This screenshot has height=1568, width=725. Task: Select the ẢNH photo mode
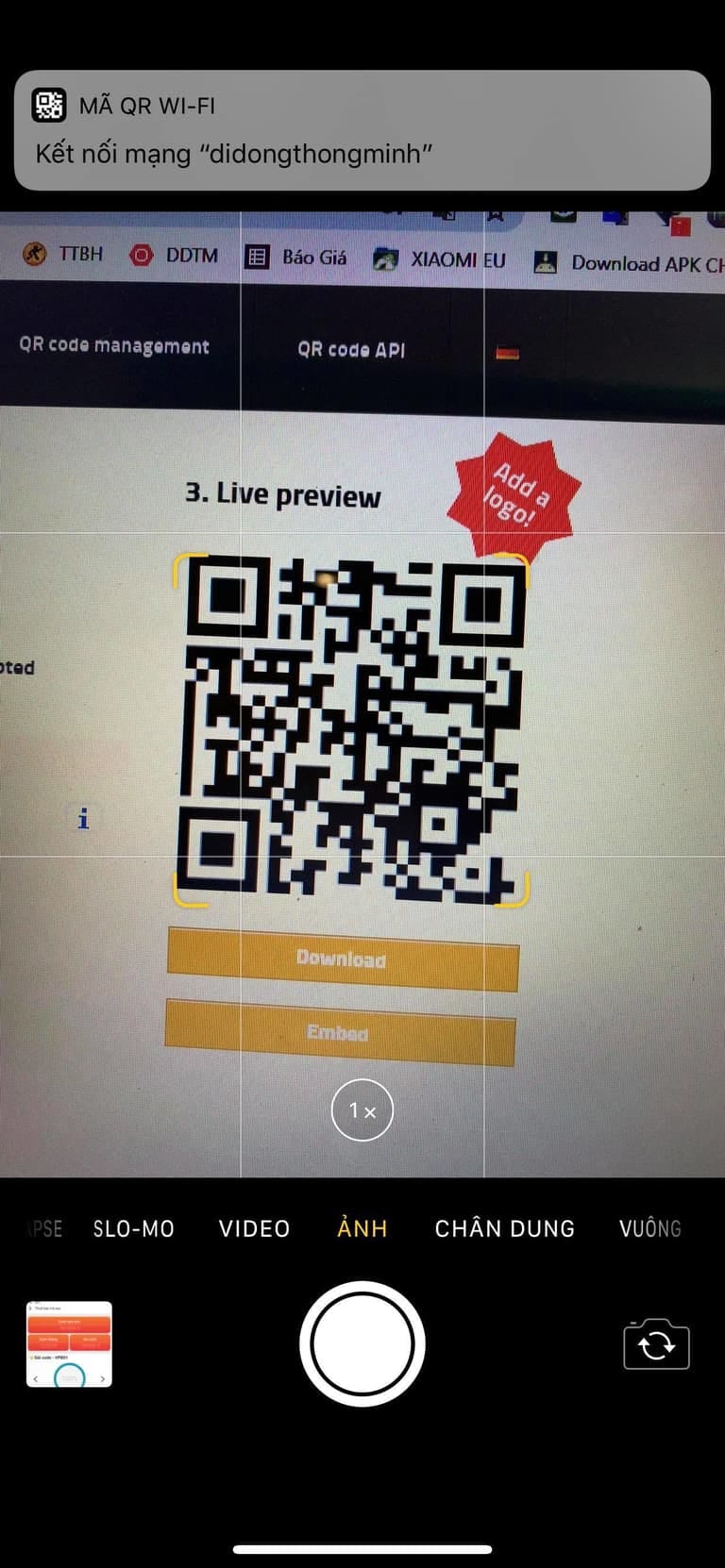[362, 1228]
